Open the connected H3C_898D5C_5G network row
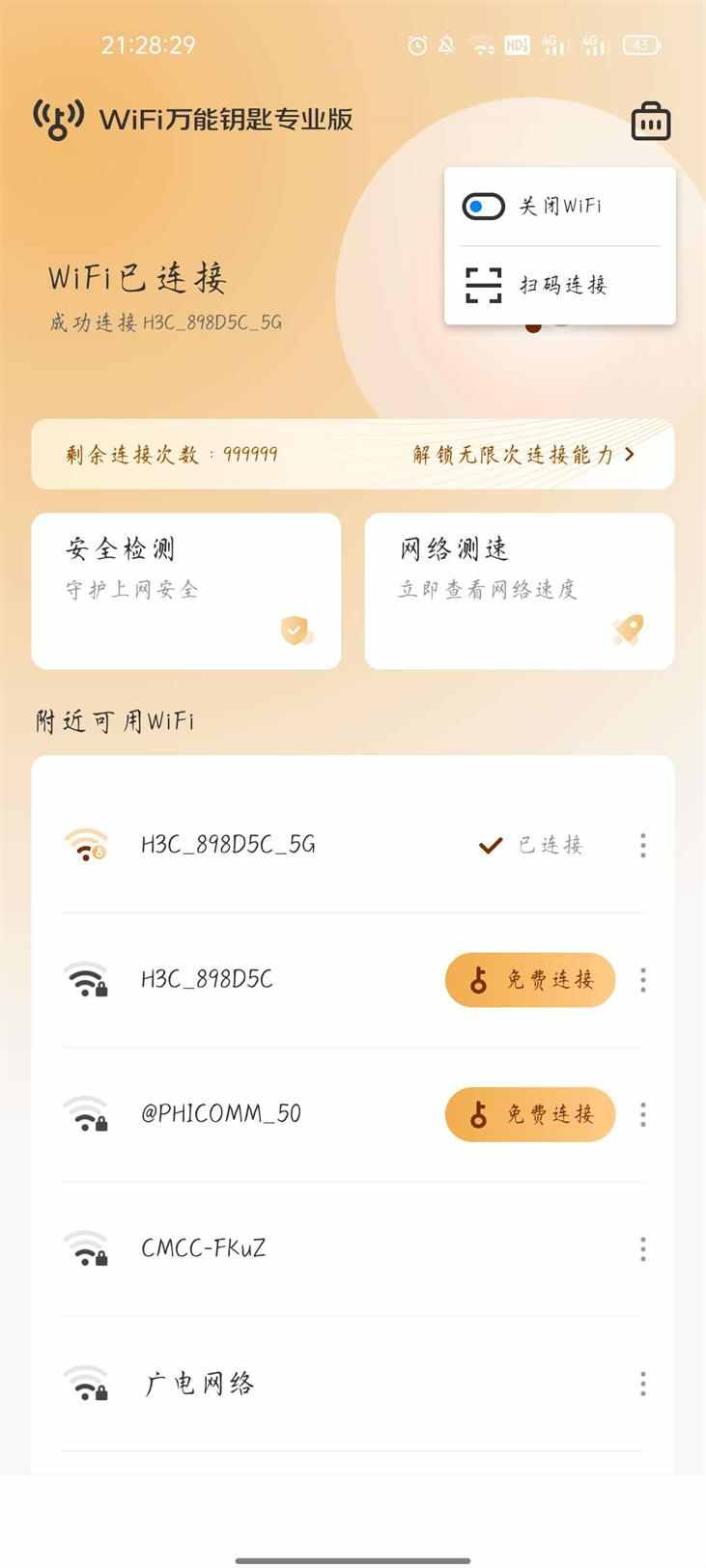This screenshot has height=1568, width=706. (x=353, y=846)
